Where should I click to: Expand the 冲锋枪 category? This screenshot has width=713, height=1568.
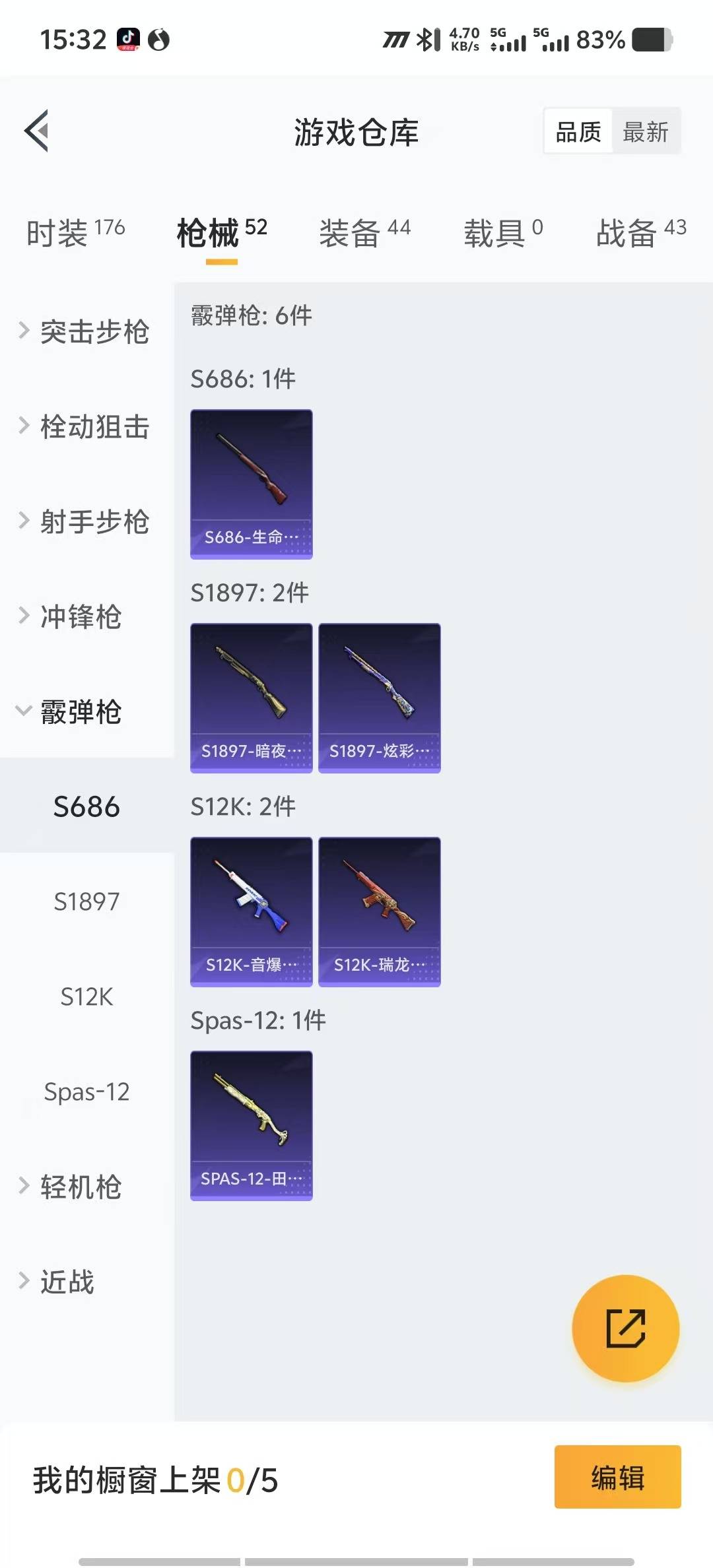[71, 616]
